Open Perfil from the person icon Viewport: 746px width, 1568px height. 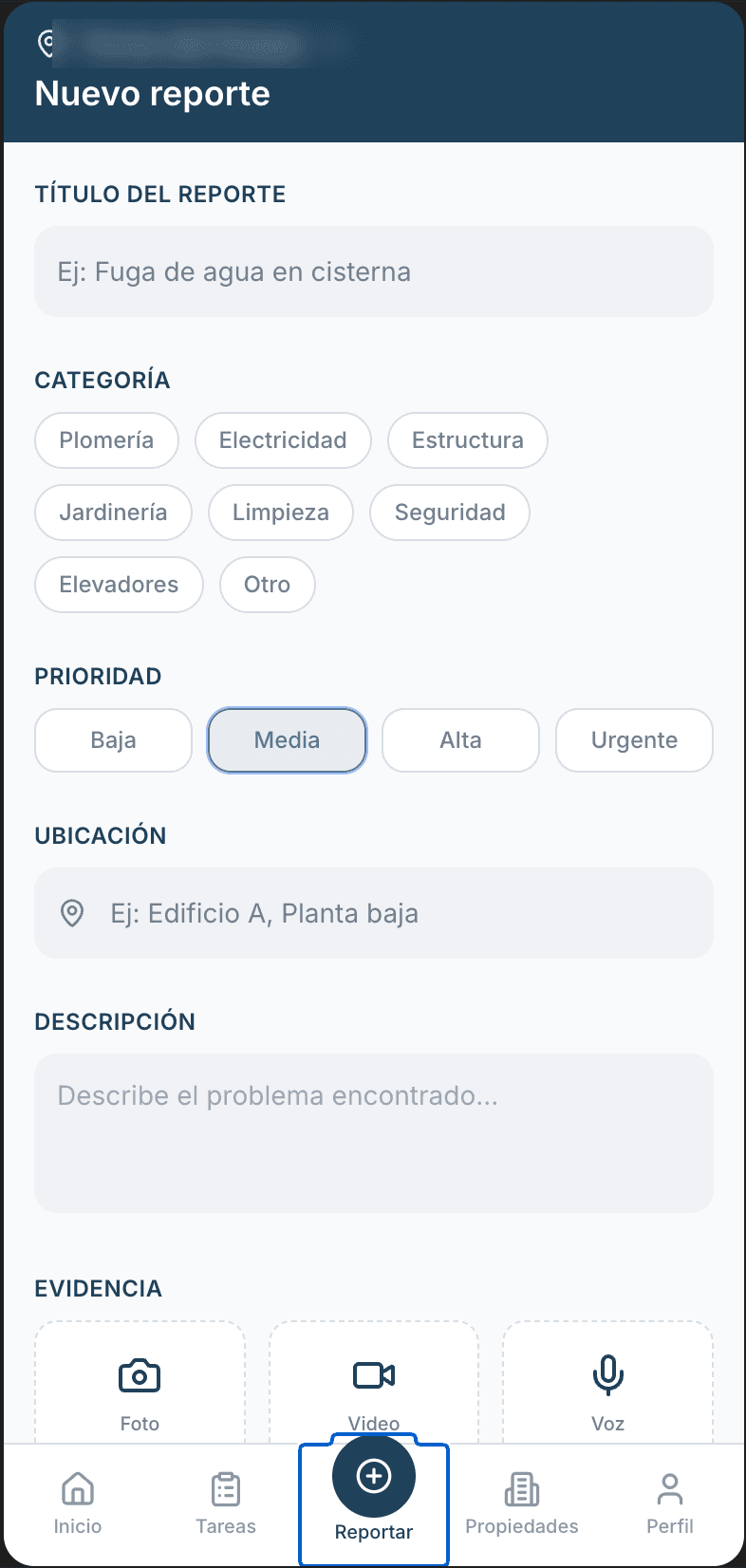coord(669,1490)
